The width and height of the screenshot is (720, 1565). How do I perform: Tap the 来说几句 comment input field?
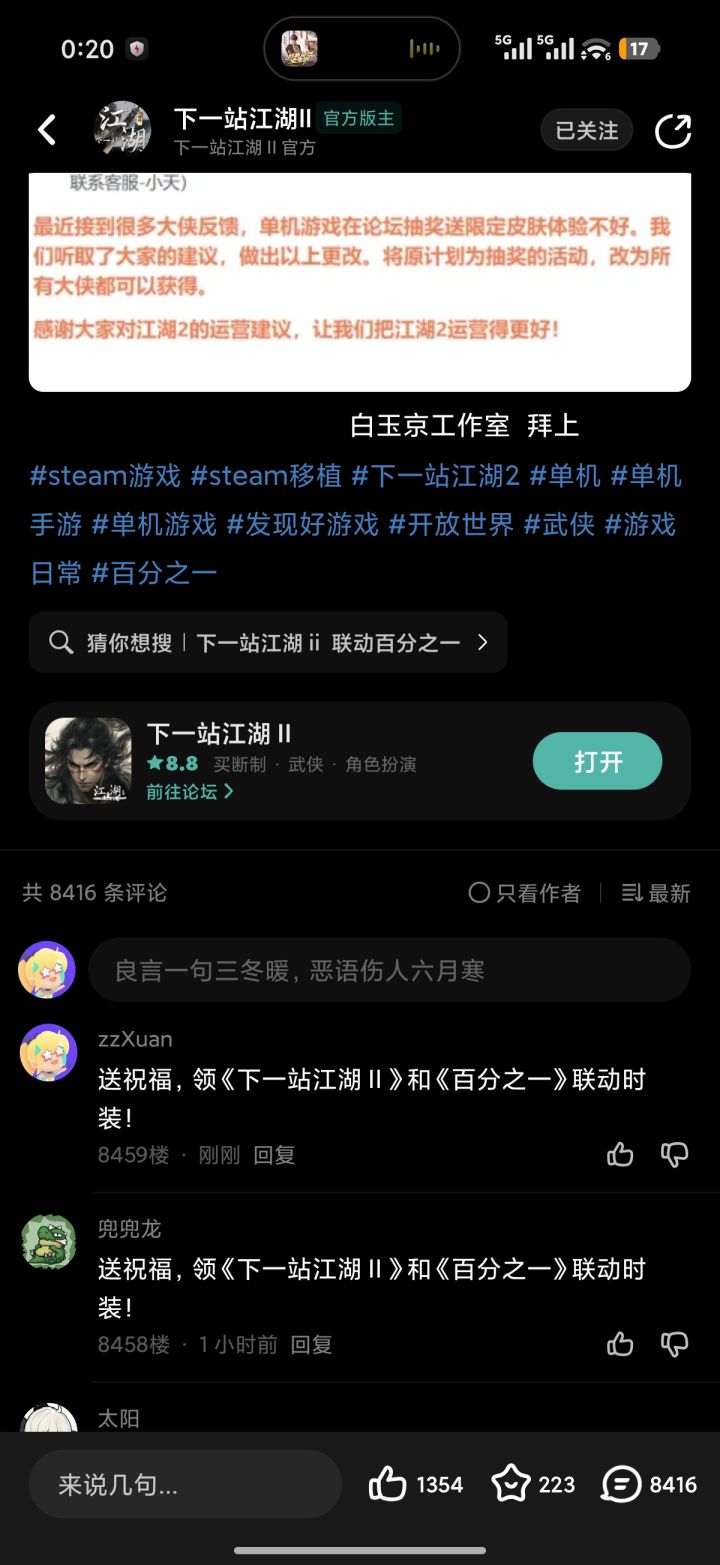(185, 1484)
